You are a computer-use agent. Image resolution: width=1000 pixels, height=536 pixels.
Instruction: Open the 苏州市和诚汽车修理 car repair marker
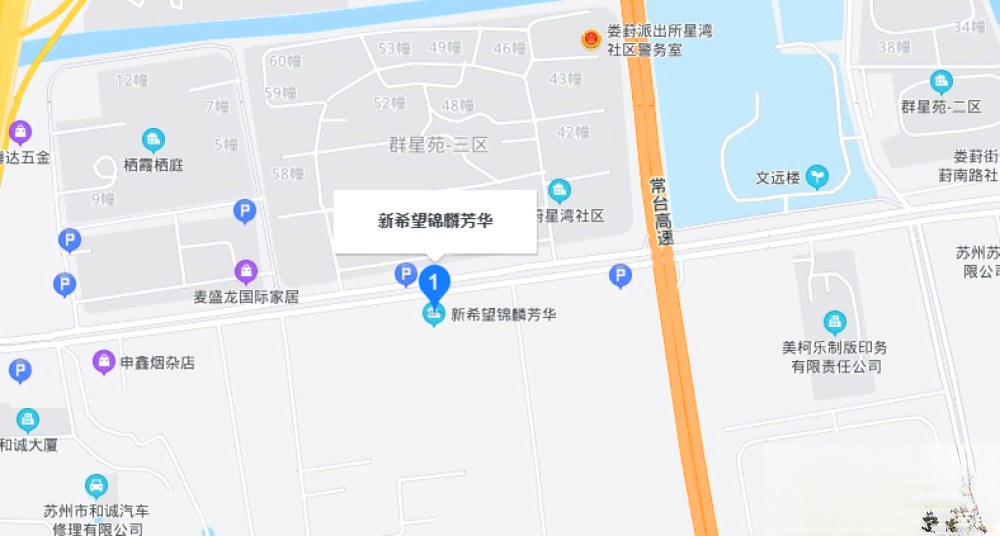(96, 487)
